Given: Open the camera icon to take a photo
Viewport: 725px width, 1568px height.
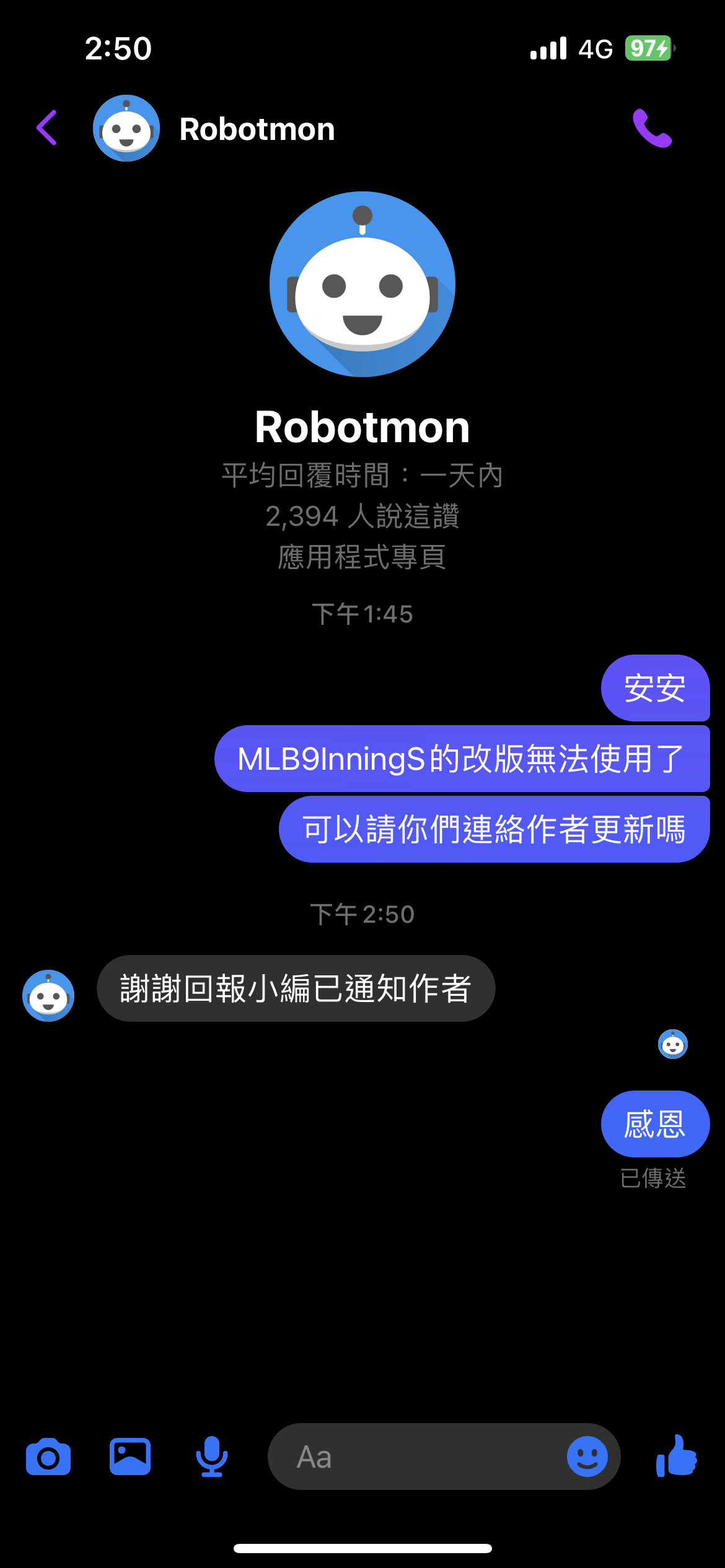Looking at the screenshot, I should 50,1457.
